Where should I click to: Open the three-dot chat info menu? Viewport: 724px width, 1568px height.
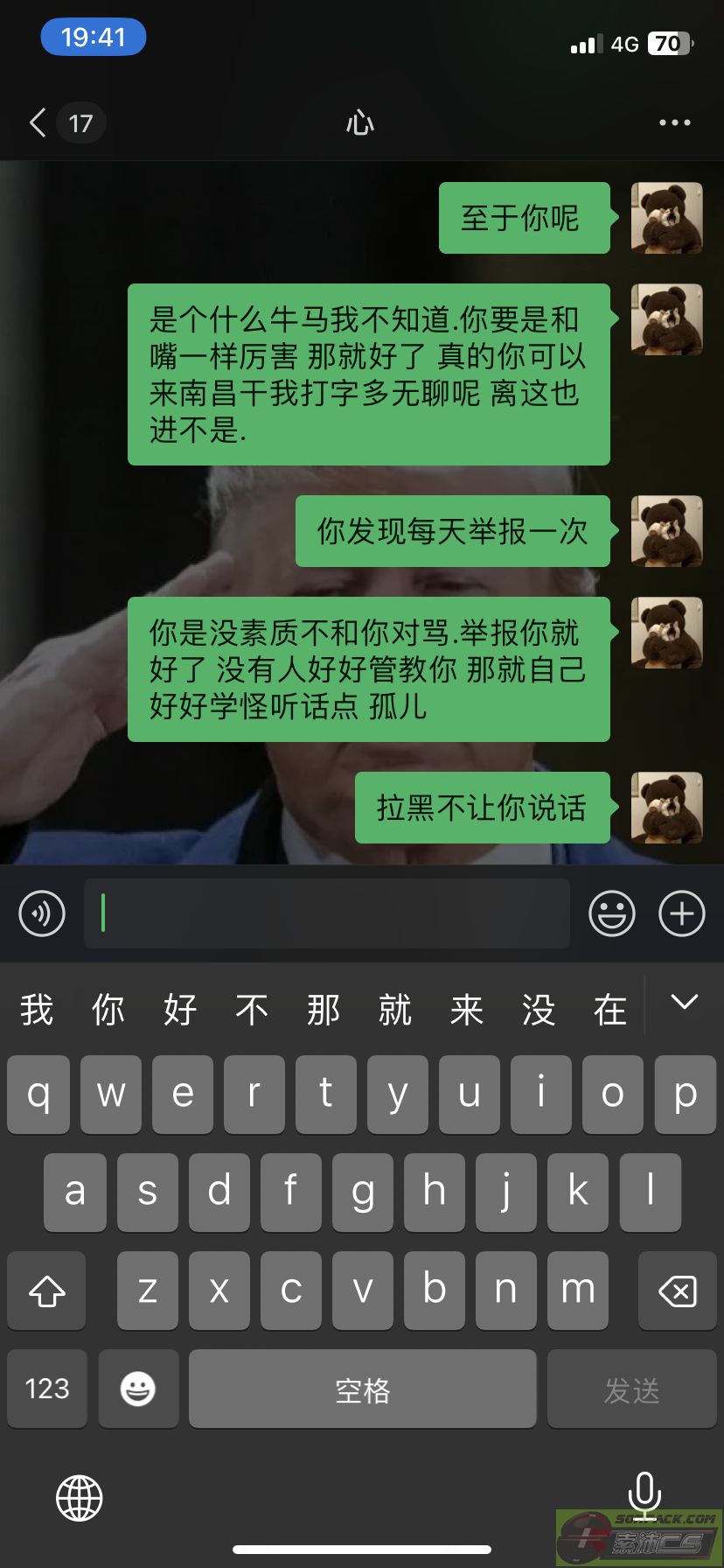tap(674, 123)
